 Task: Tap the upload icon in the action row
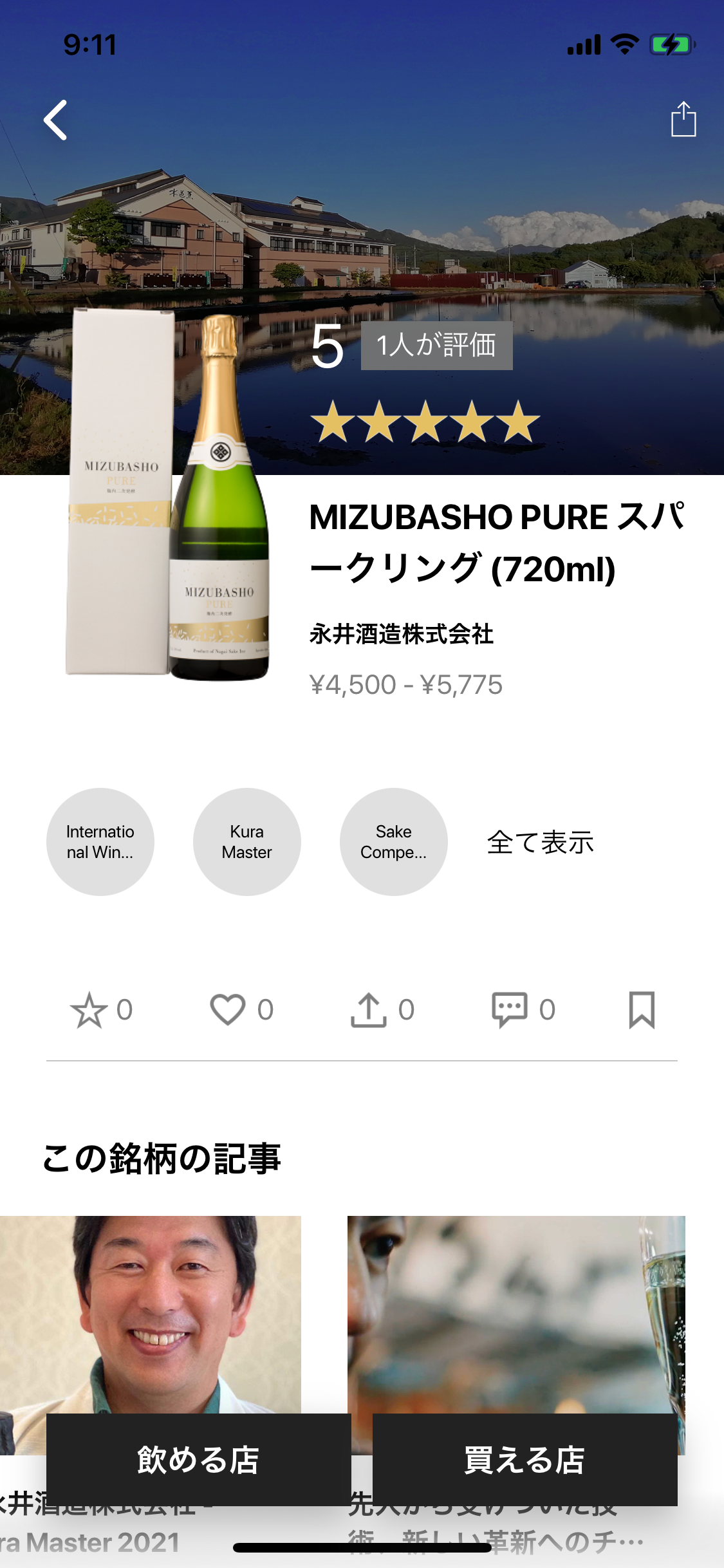[x=369, y=1010]
